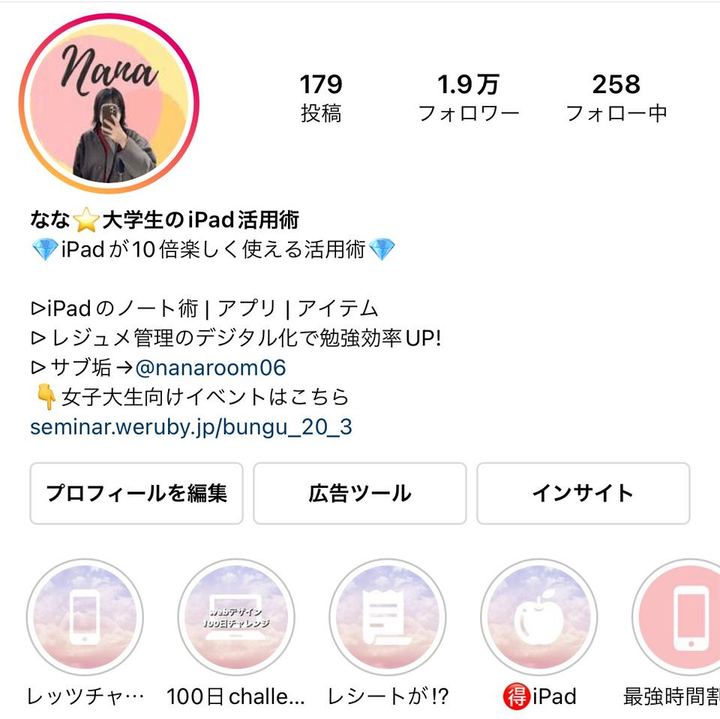
Task: Open インサイト
Action: 583,493
